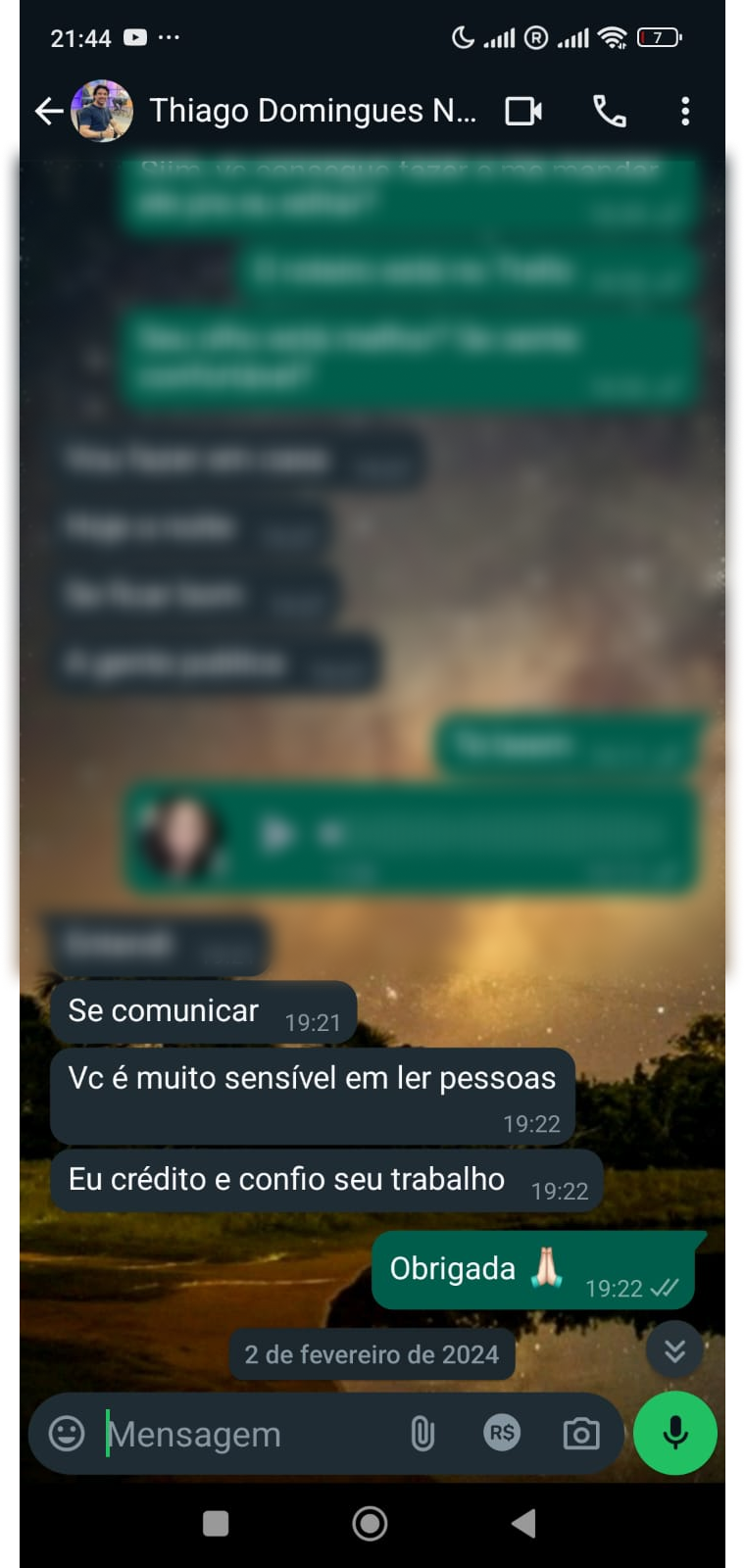Image resolution: width=745 pixels, height=1568 pixels.
Task: Open the R$ payment option
Action: [x=502, y=1433]
